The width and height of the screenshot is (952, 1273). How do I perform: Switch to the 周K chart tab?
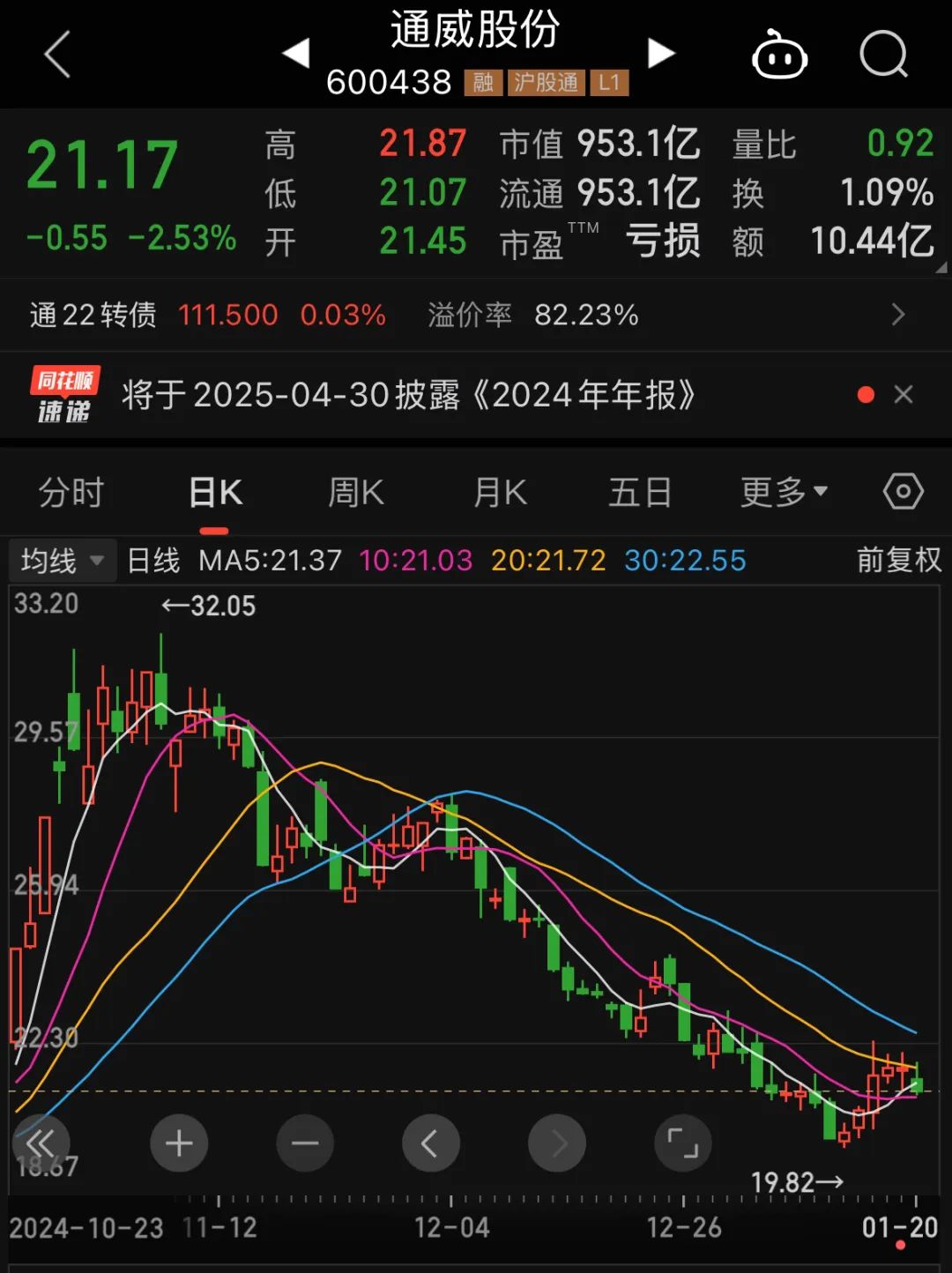point(356,492)
